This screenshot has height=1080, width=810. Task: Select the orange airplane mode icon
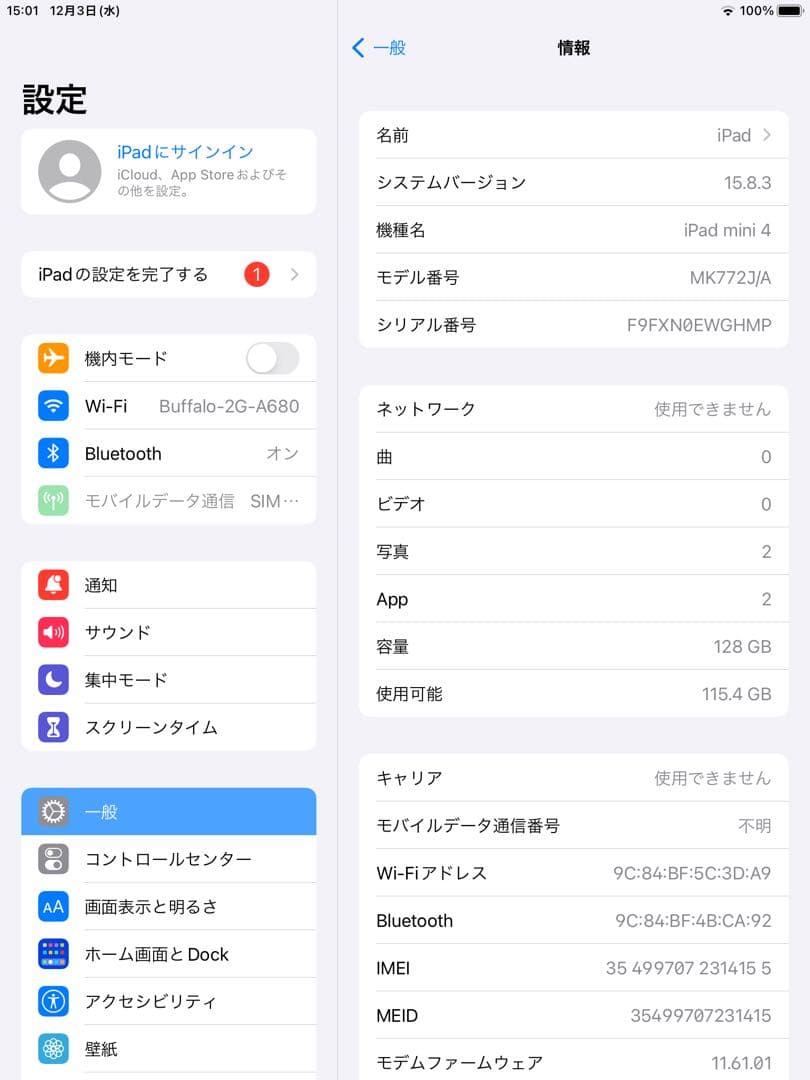point(52,358)
